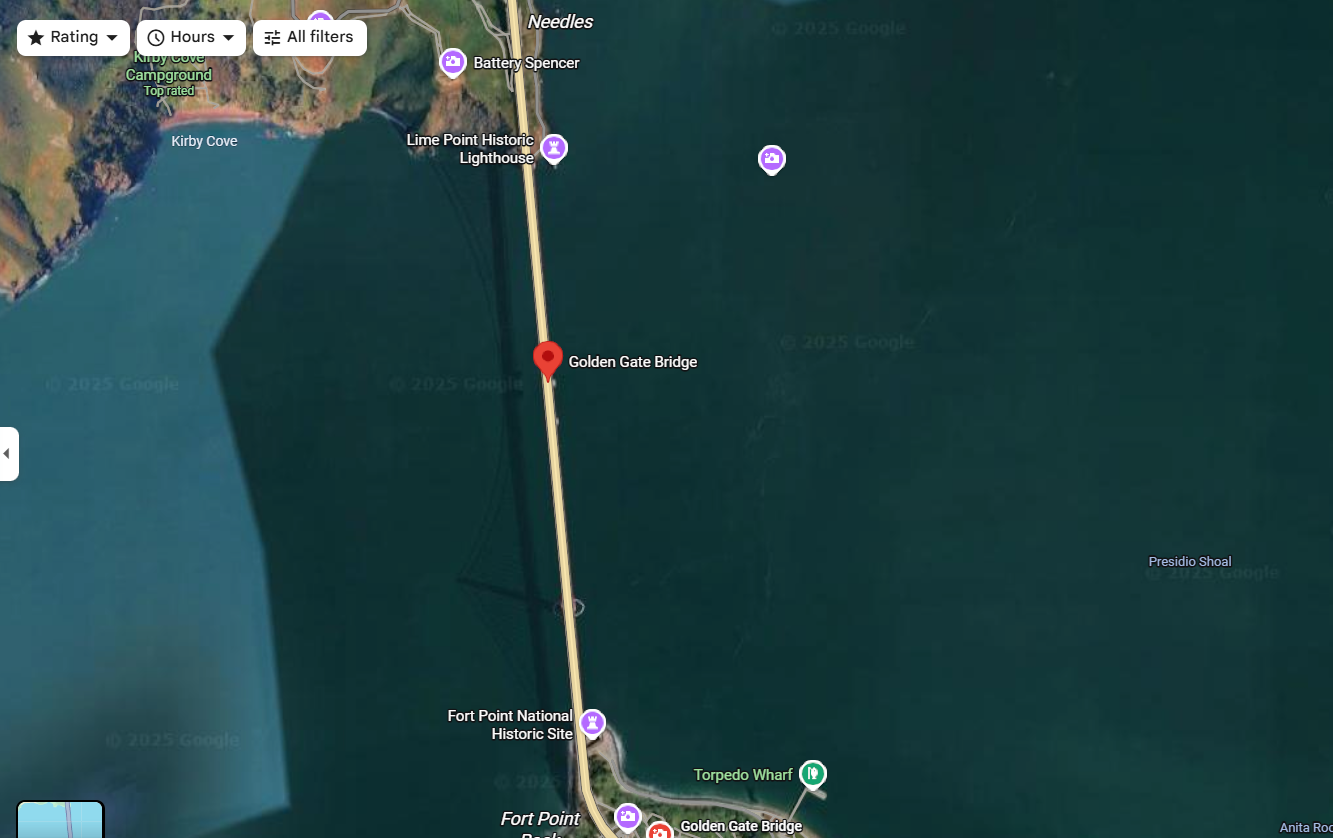The width and height of the screenshot is (1333, 838).
Task: Tap the unlabeled camera marker on the water
Action: click(x=771, y=159)
